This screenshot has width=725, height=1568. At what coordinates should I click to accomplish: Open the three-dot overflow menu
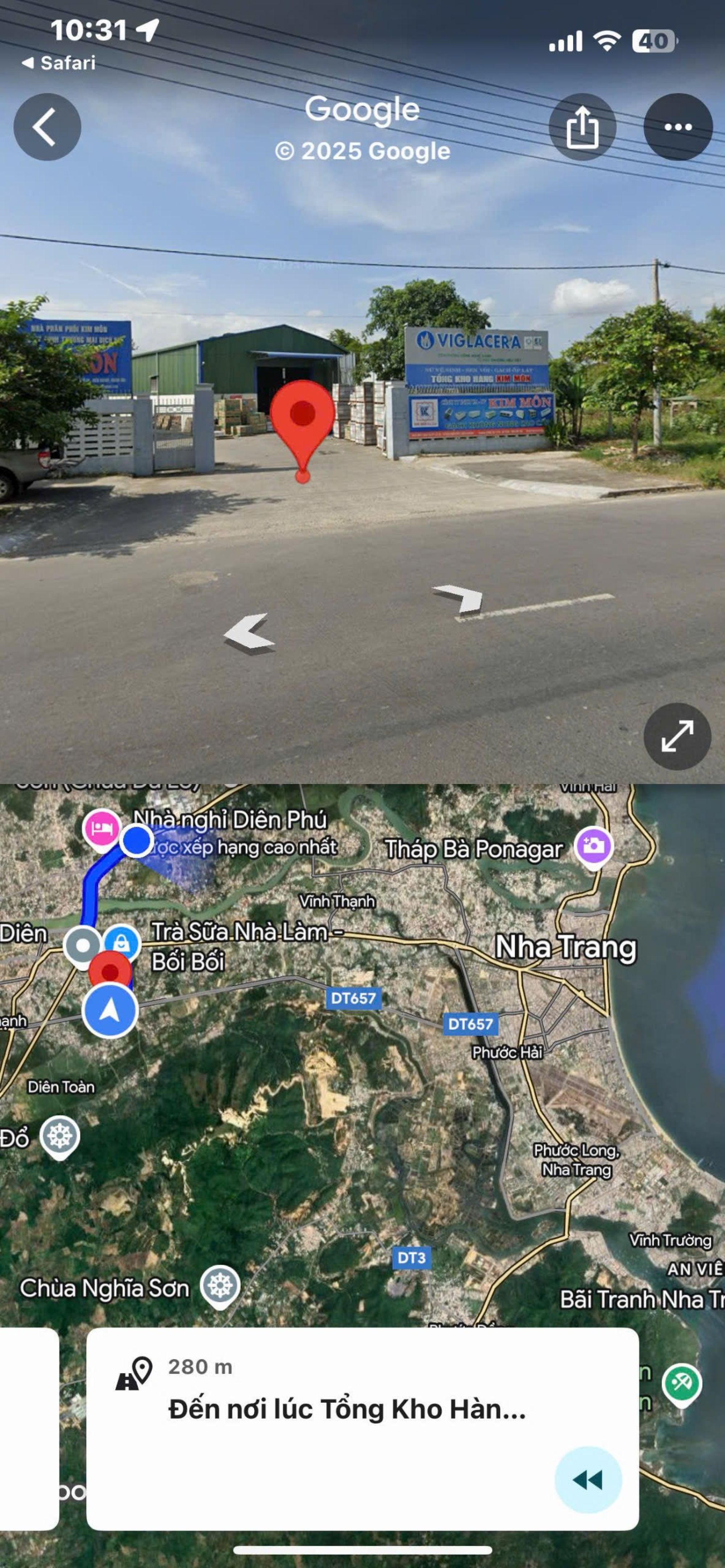pos(678,127)
